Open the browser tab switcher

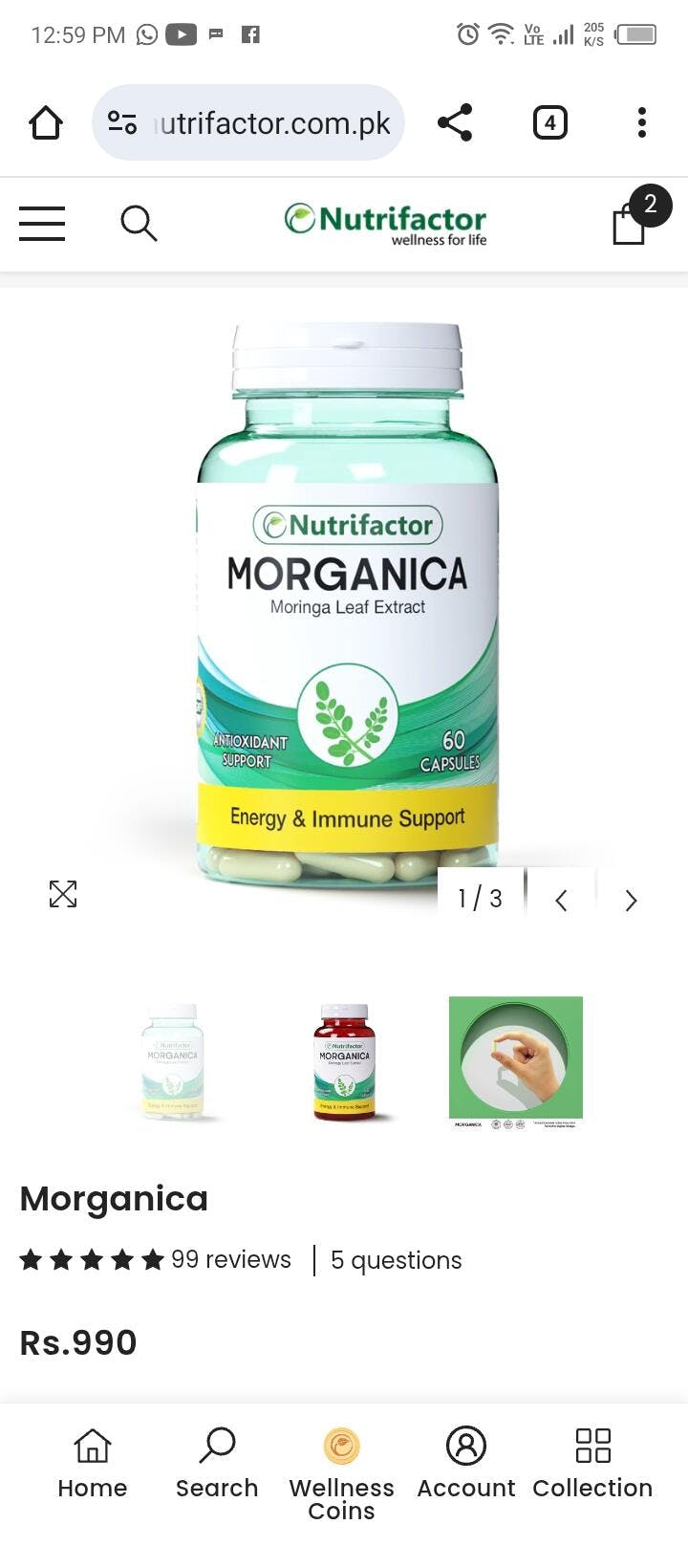549,122
